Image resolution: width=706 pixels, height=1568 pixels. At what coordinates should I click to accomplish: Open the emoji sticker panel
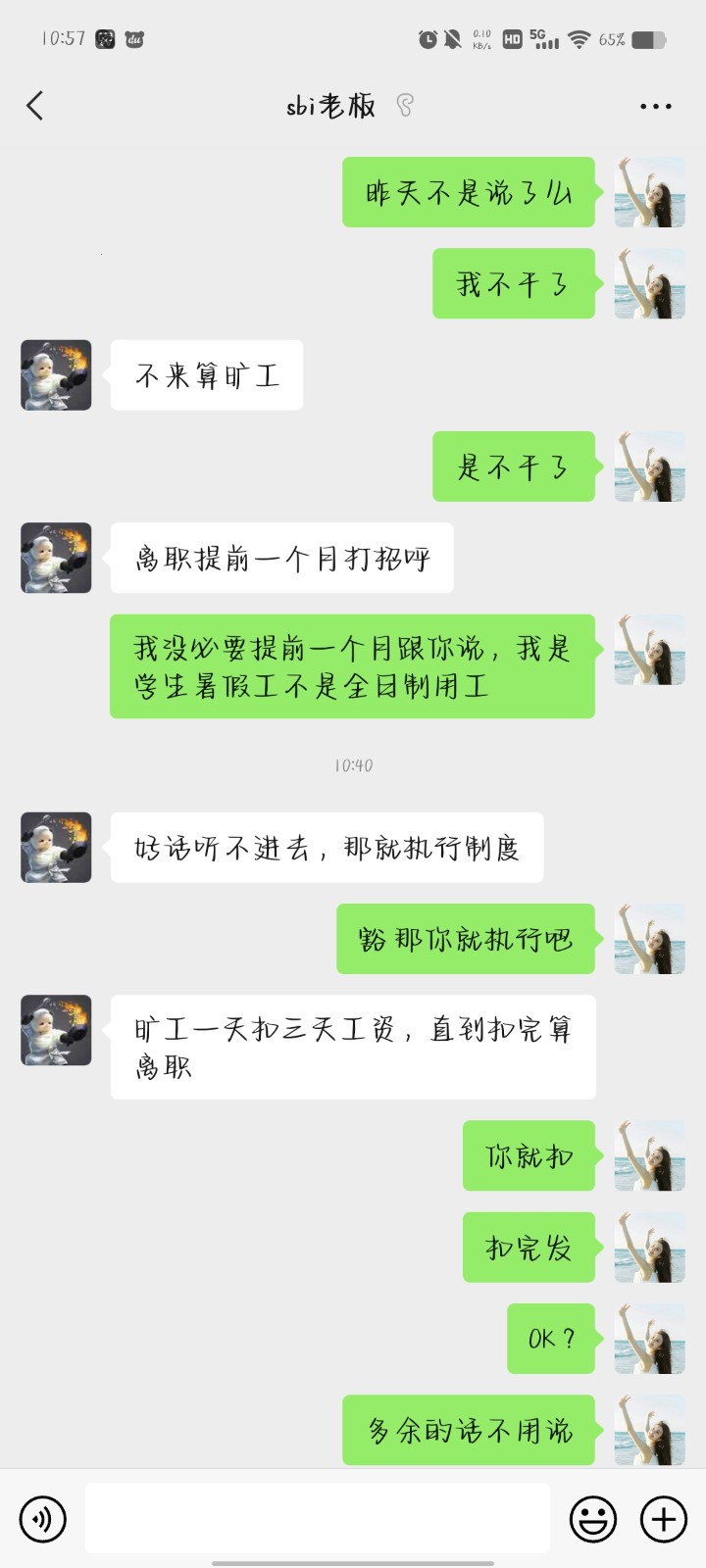pos(593,1519)
